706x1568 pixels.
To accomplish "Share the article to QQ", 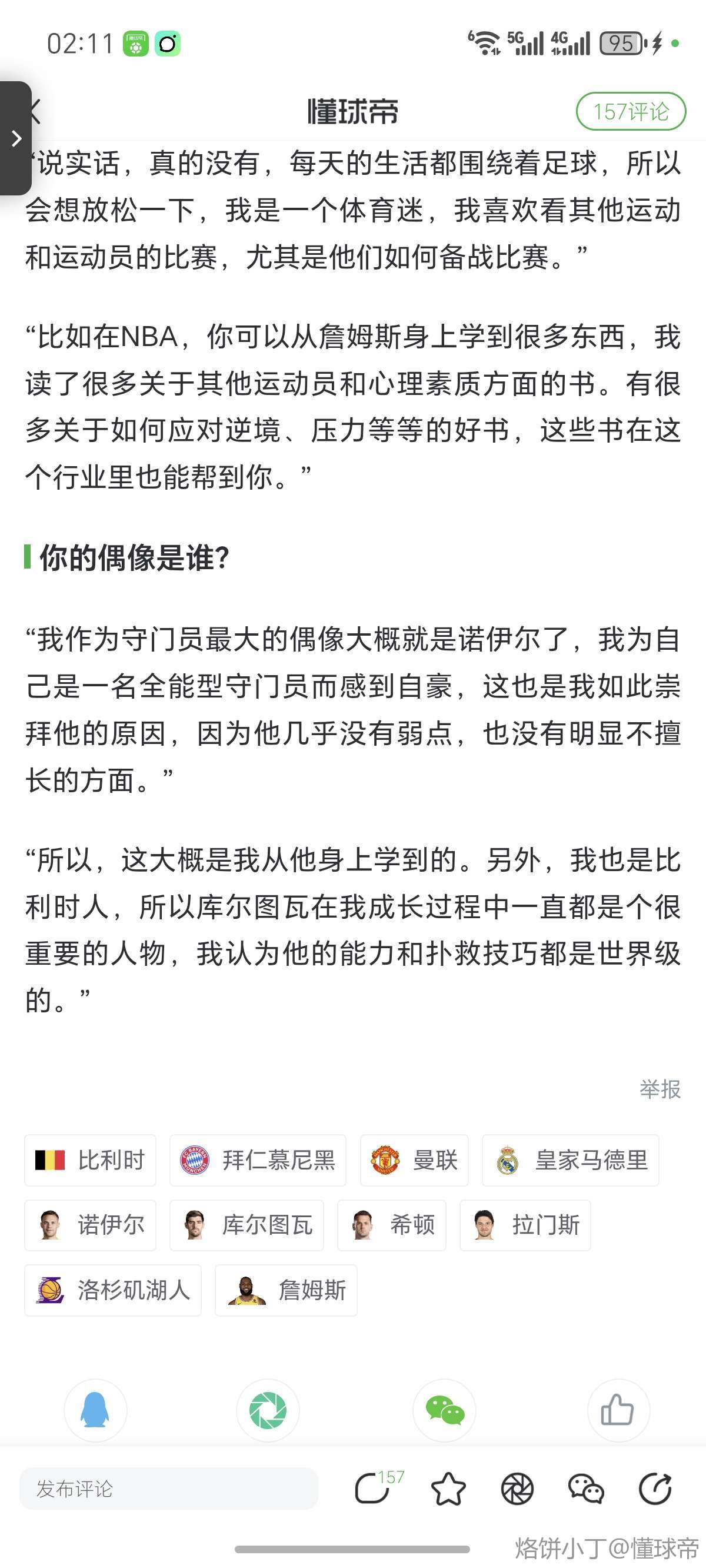I will (x=95, y=1410).
